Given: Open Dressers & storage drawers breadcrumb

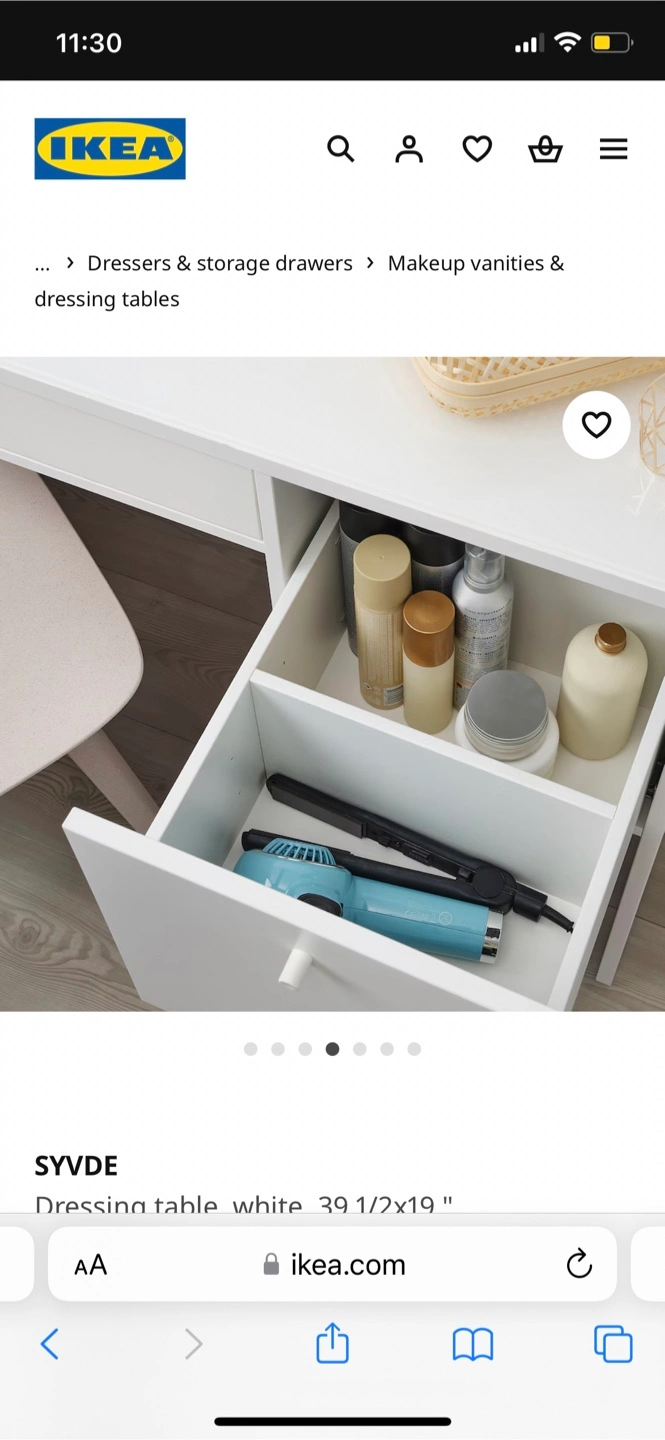Looking at the screenshot, I should click(220, 263).
